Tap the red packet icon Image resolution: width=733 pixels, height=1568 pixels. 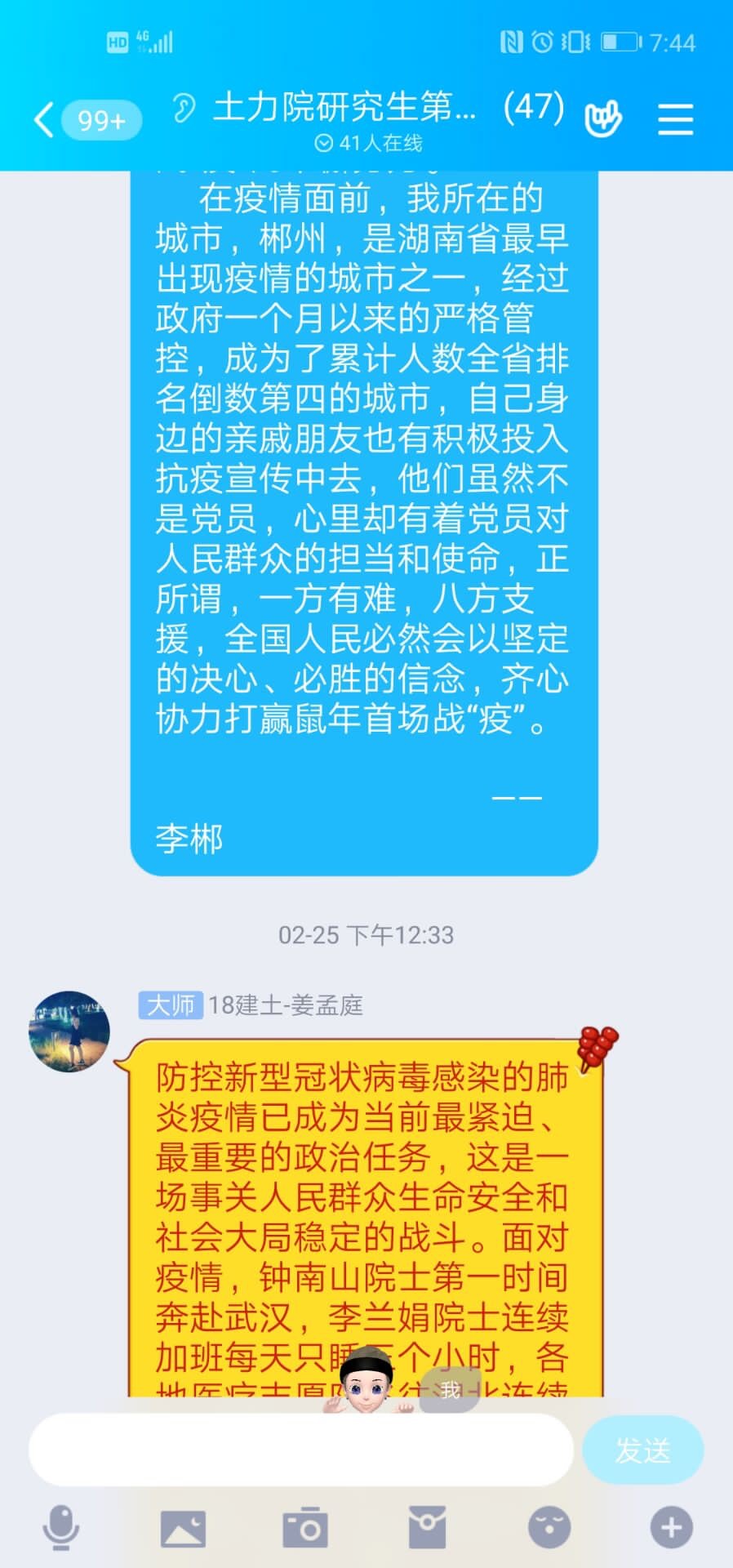click(427, 1530)
